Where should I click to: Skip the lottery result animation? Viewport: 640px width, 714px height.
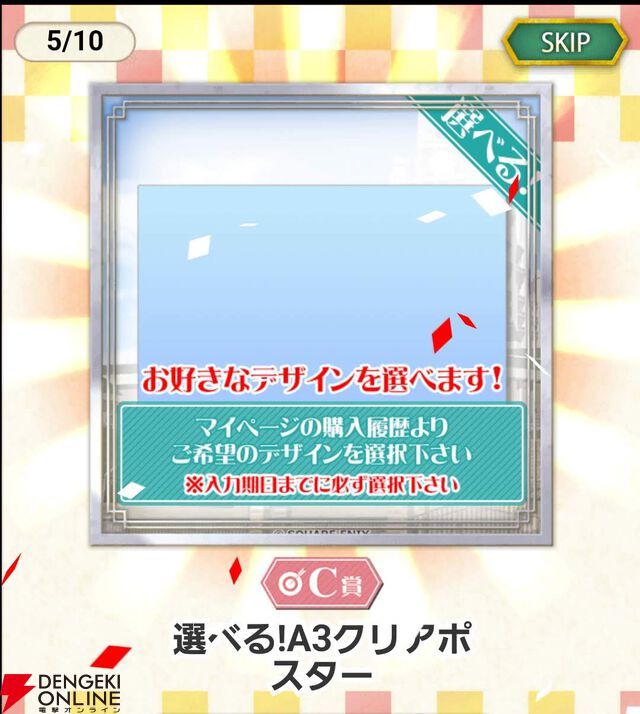tap(564, 43)
